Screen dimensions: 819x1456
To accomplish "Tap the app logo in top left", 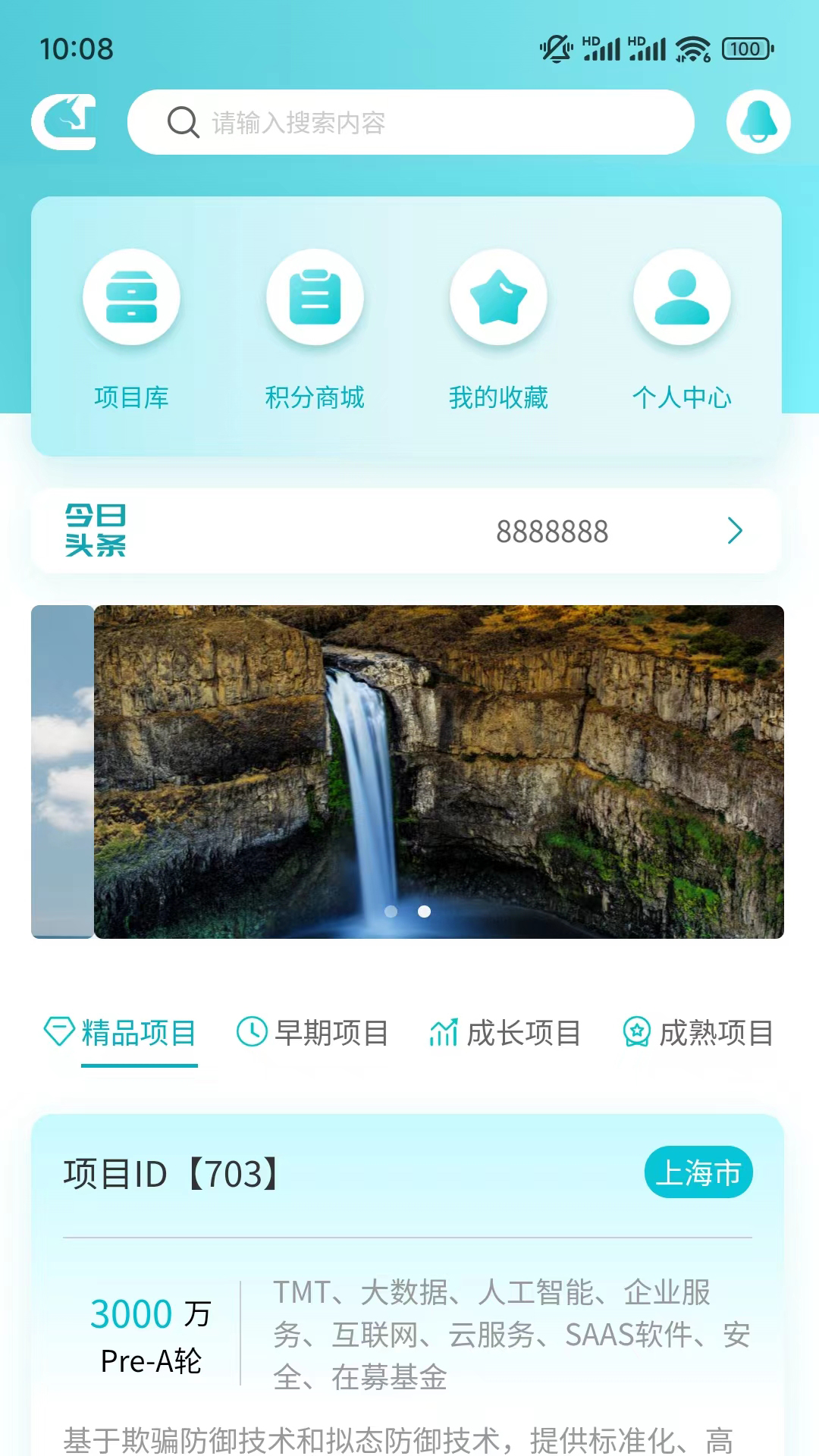I will [64, 121].
